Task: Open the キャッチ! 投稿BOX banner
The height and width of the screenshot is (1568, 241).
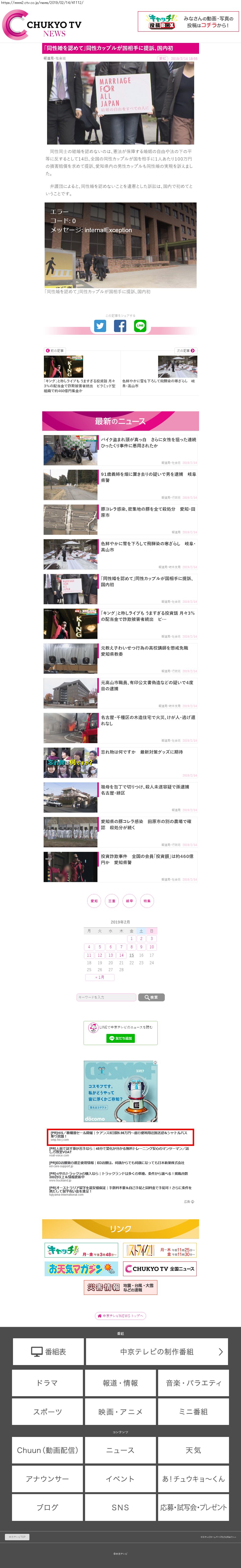Action: (x=188, y=22)
